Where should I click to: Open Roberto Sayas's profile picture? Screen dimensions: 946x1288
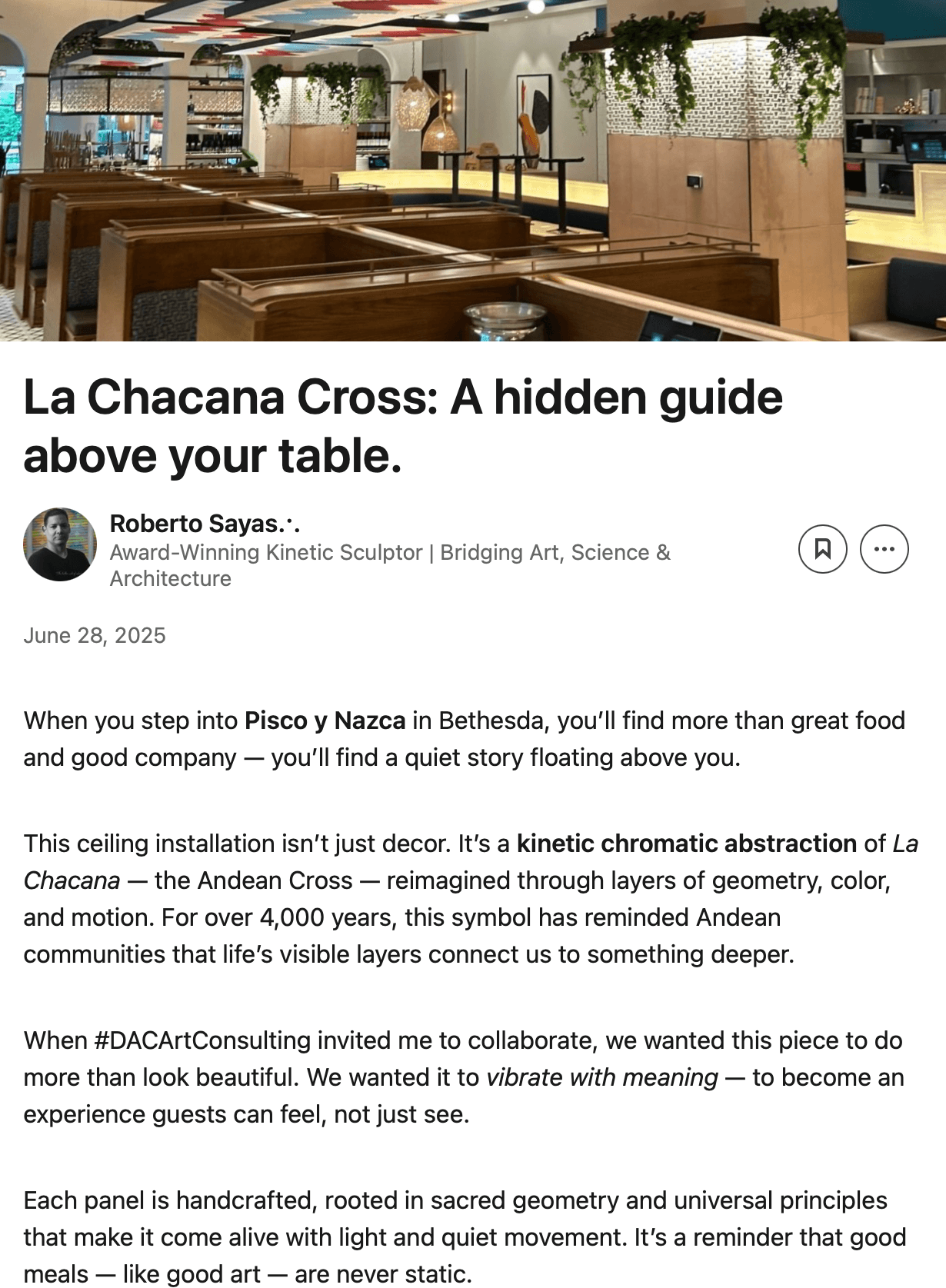(x=60, y=544)
